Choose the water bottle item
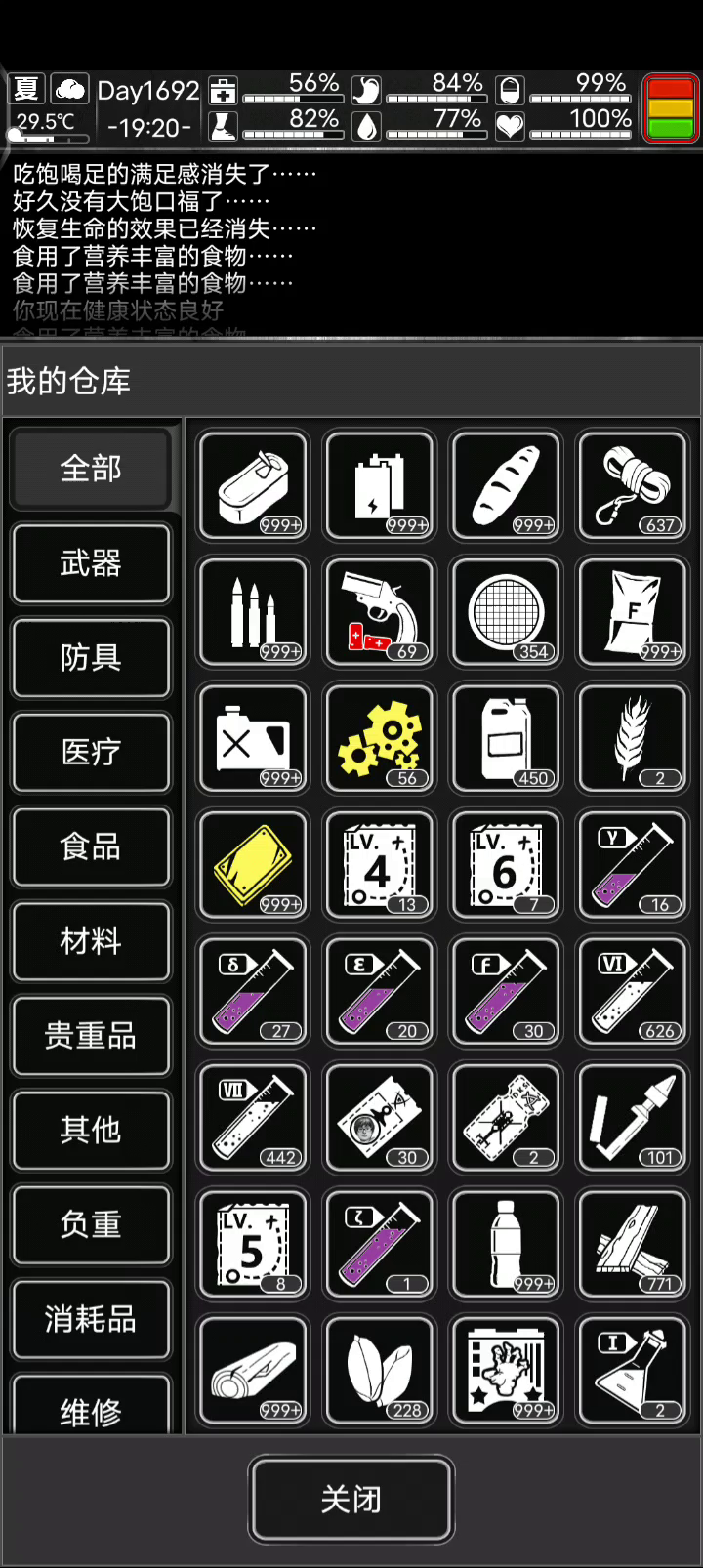The image size is (703, 1568). (506, 1244)
